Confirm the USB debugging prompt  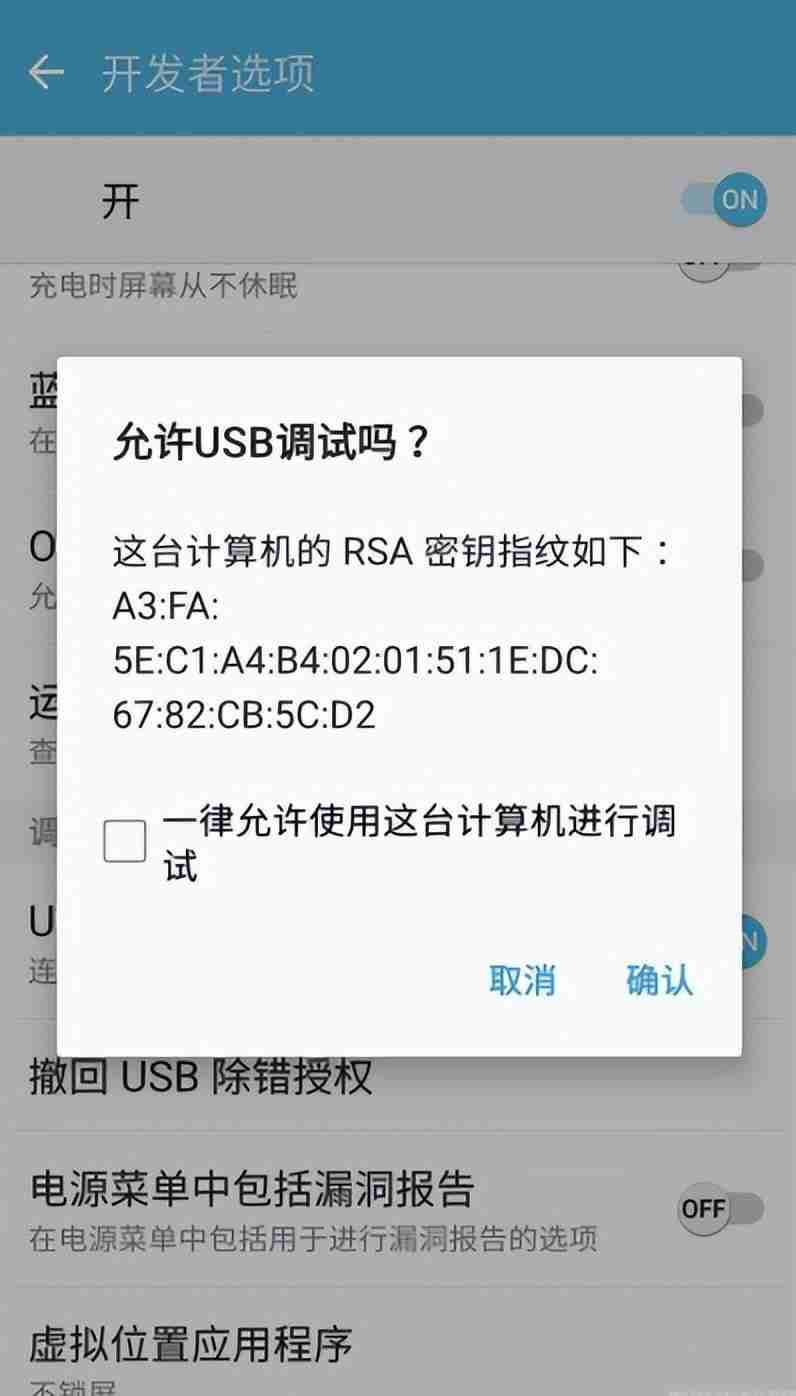pos(656,981)
